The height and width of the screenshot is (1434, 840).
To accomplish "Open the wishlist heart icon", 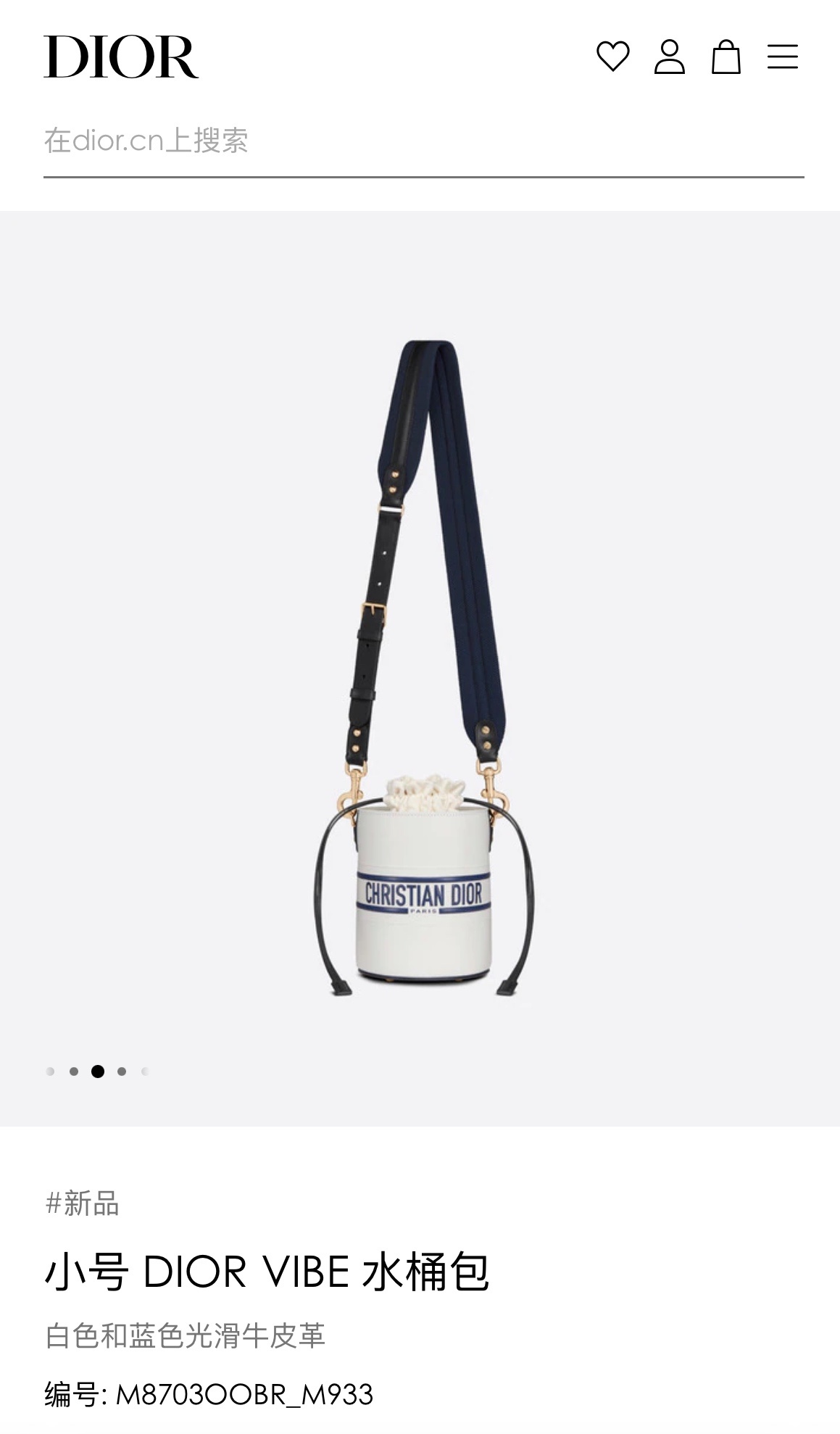I will 612,57.
